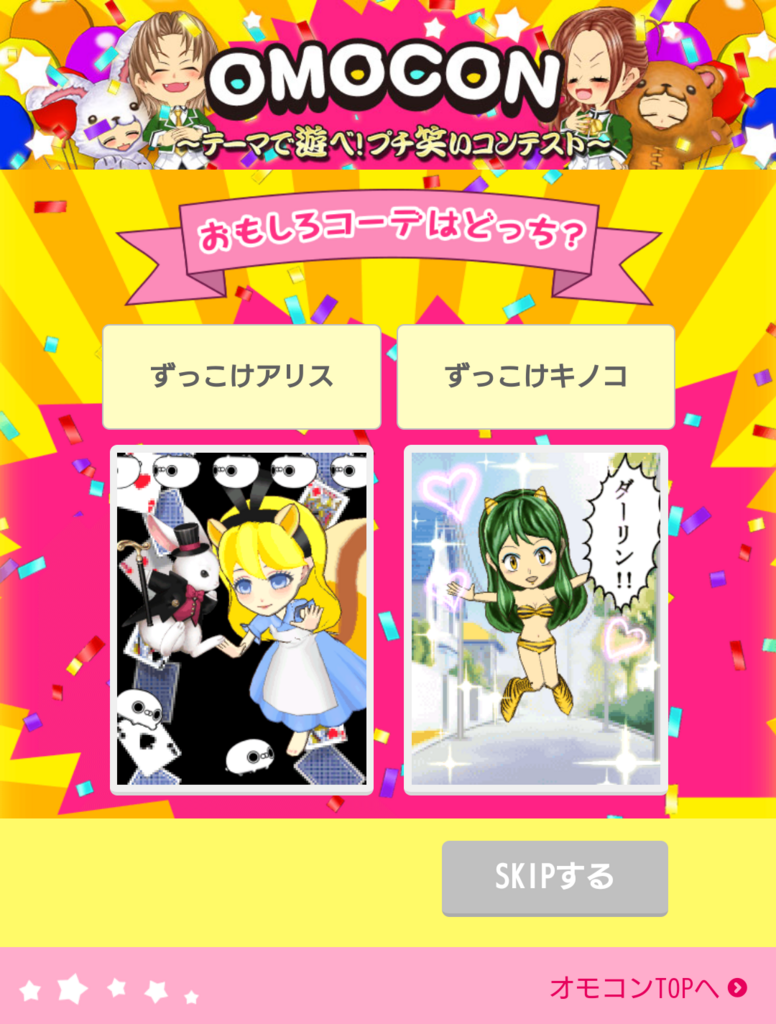The width and height of the screenshot is (776, 1024).
Task: Select the green-haired girl outfit picture
Action: [x=536, y=619]
